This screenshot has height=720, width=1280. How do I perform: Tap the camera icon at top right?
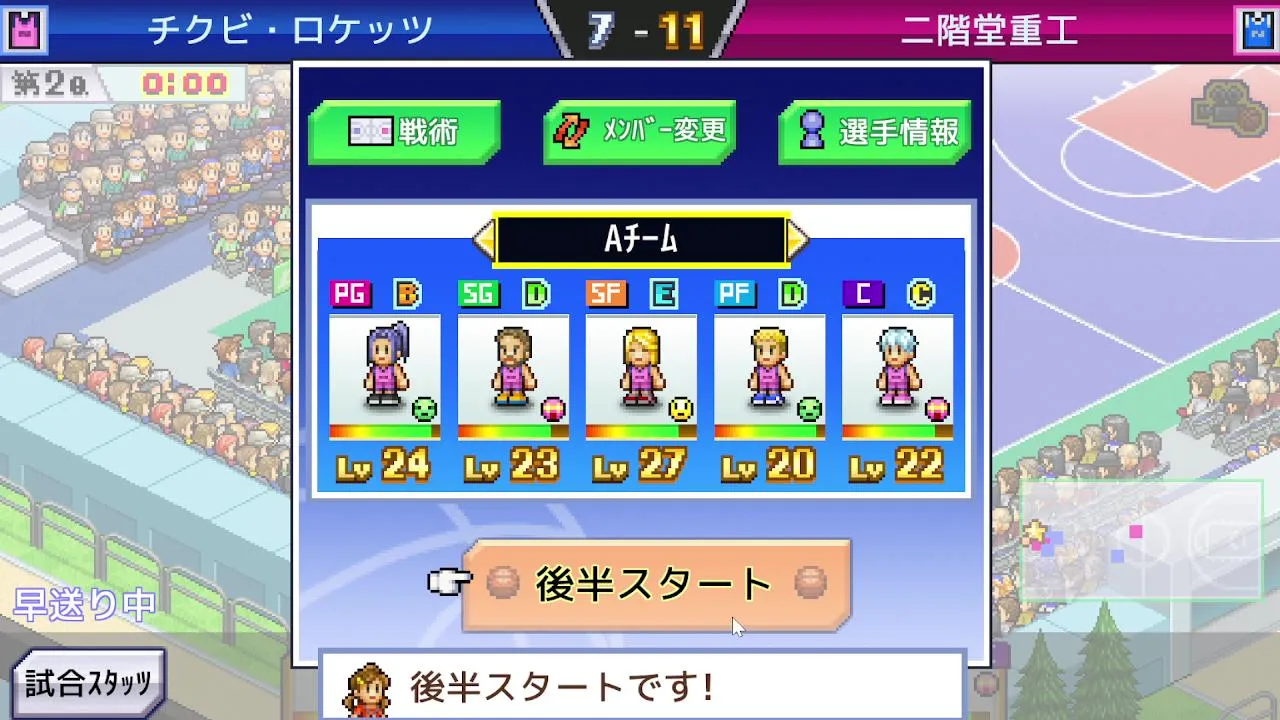[1229, 107]
